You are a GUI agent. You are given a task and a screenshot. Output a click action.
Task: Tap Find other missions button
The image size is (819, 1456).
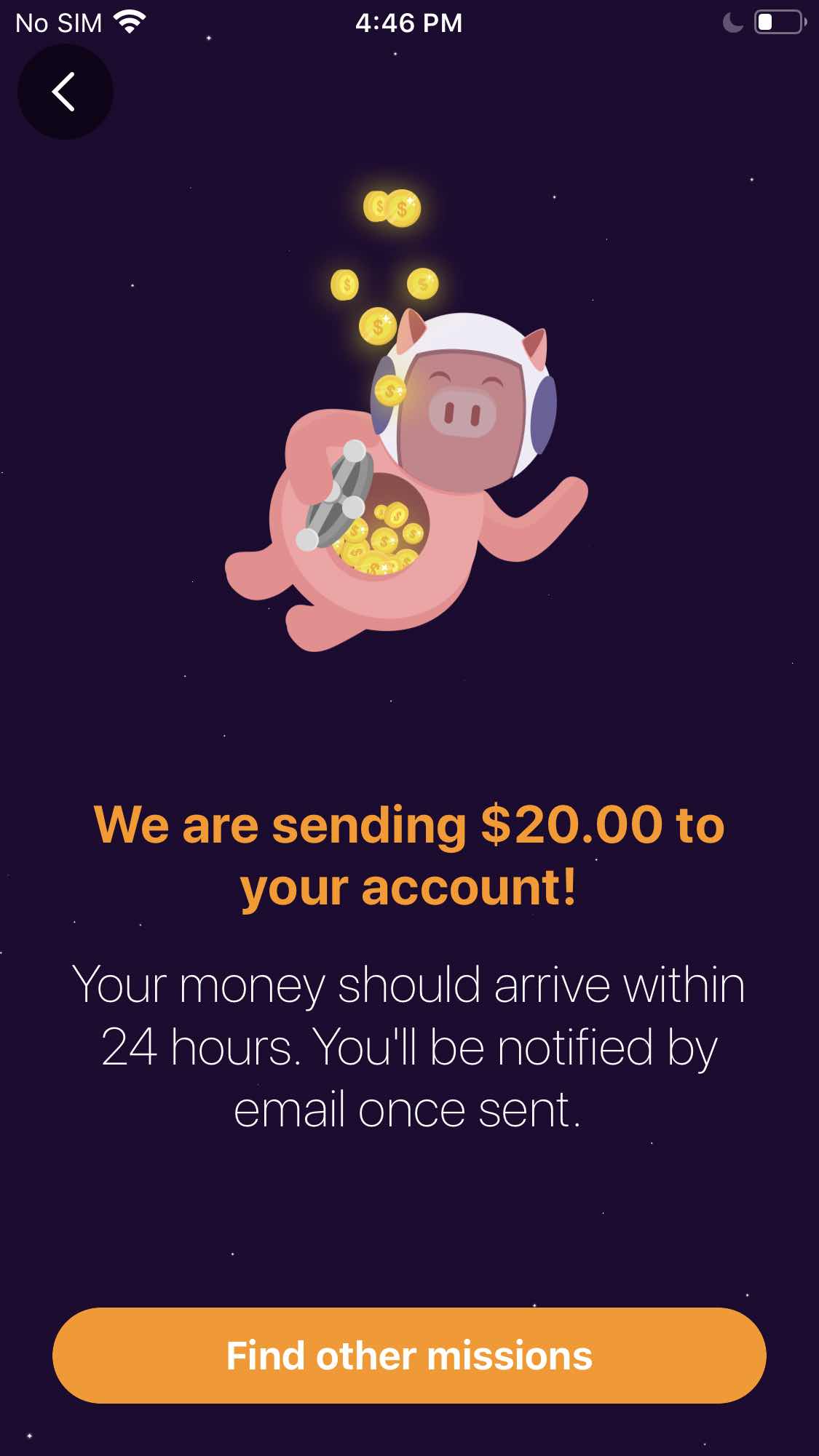coord(409,1356)
